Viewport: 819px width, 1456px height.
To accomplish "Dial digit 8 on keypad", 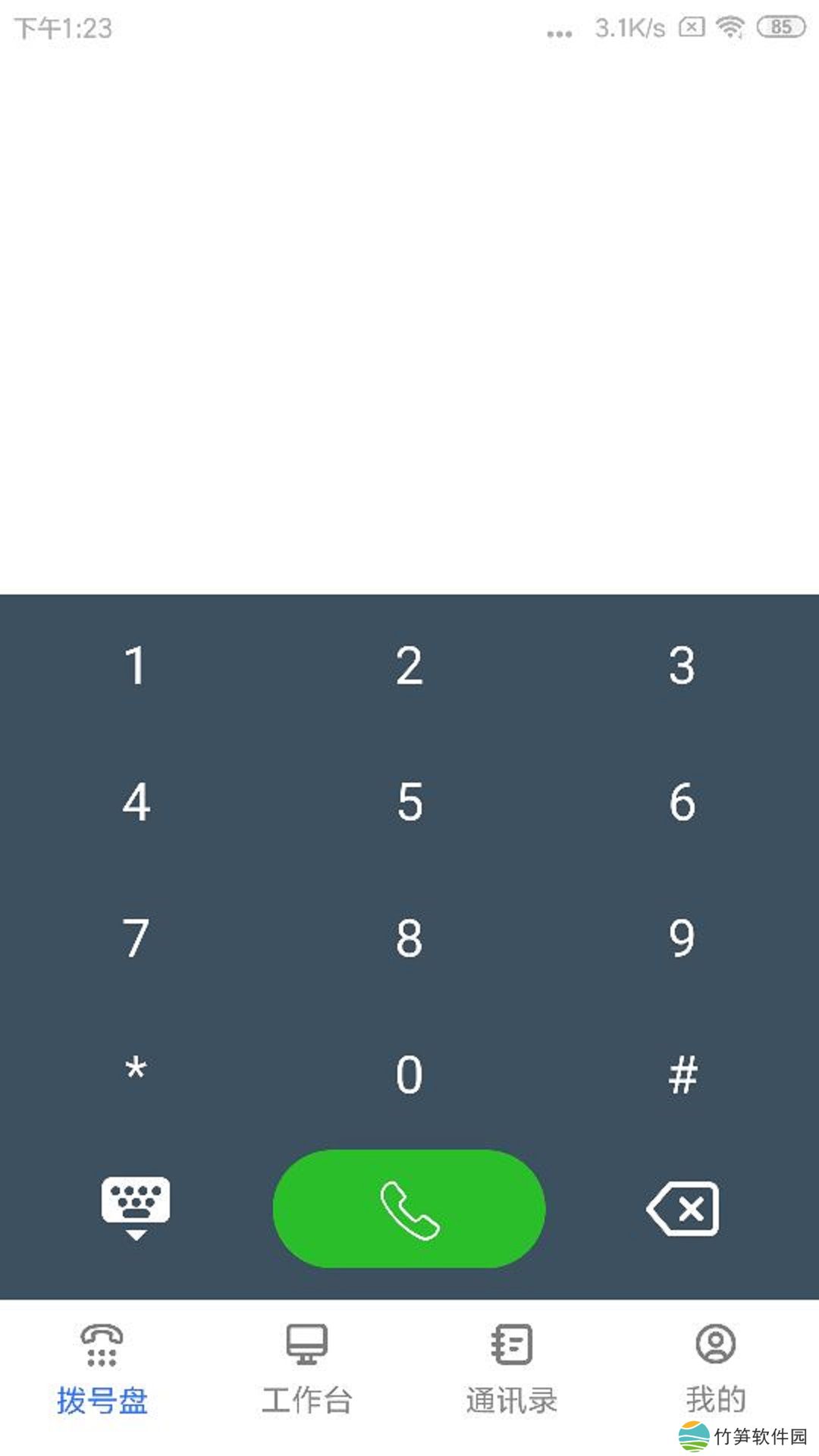I will (x=409, y=938).
